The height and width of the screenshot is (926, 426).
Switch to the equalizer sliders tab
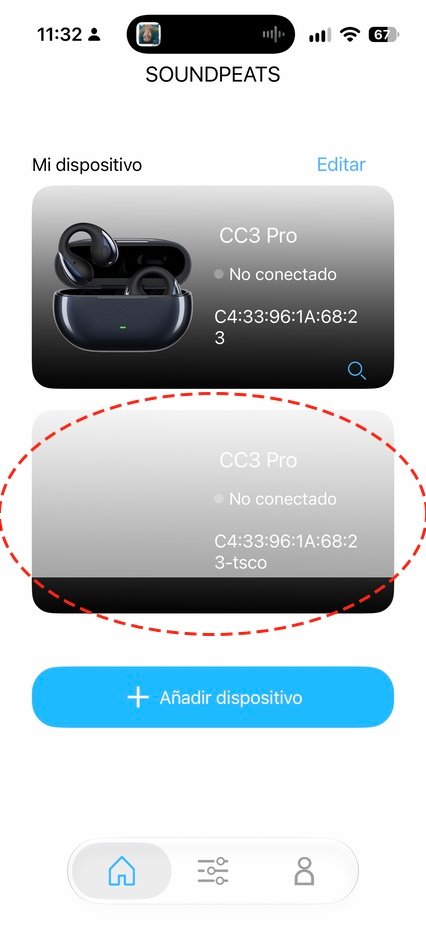(x=213, y=870)
